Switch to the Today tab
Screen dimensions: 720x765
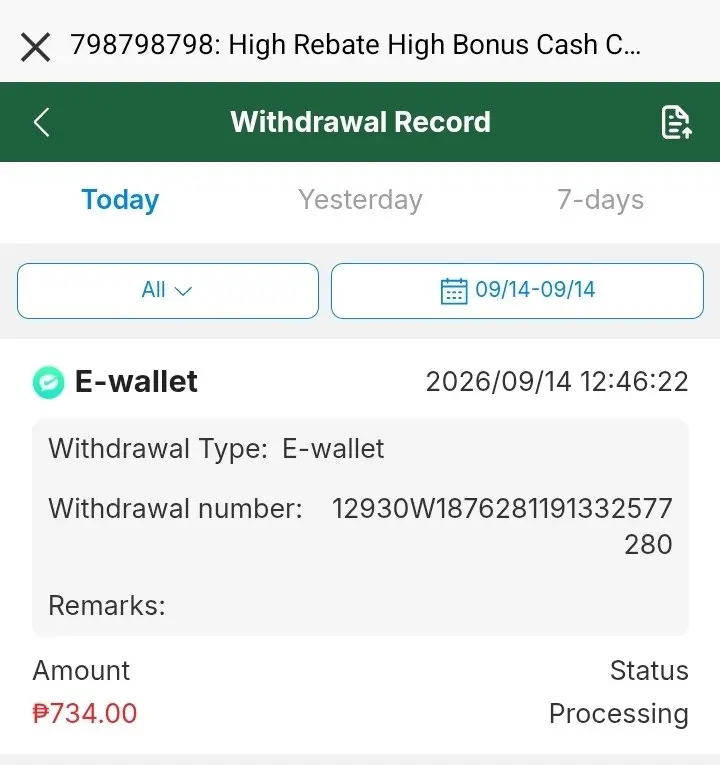tap(120, 200)
